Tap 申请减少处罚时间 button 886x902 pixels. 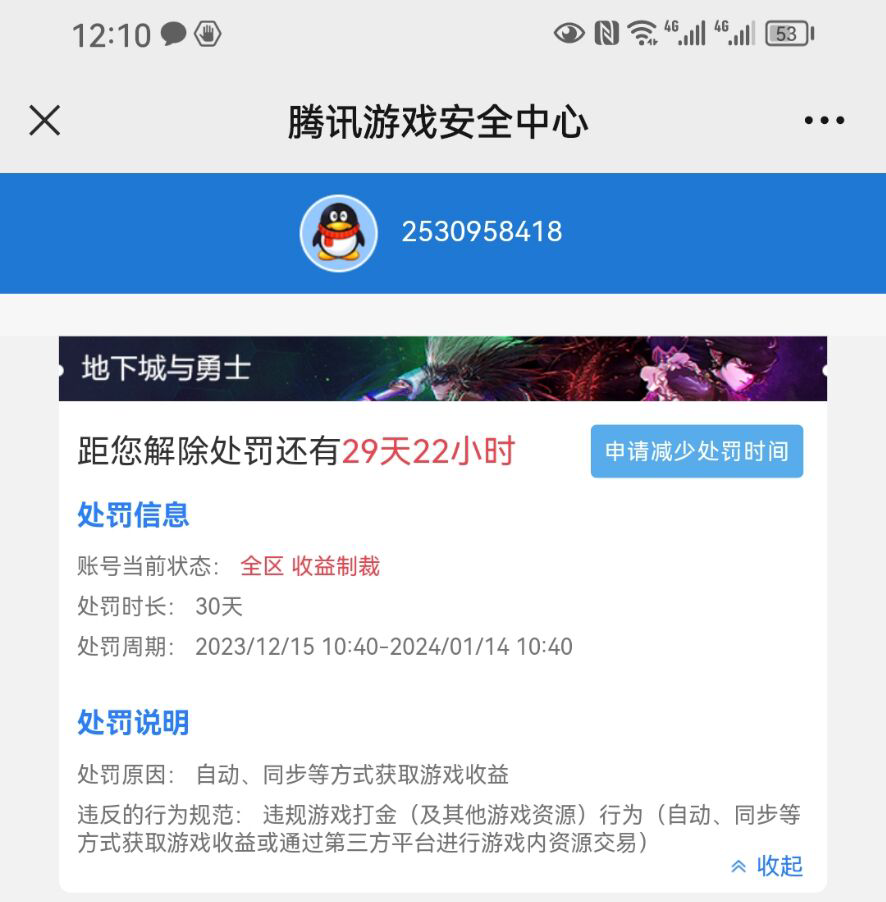[696, 452]
